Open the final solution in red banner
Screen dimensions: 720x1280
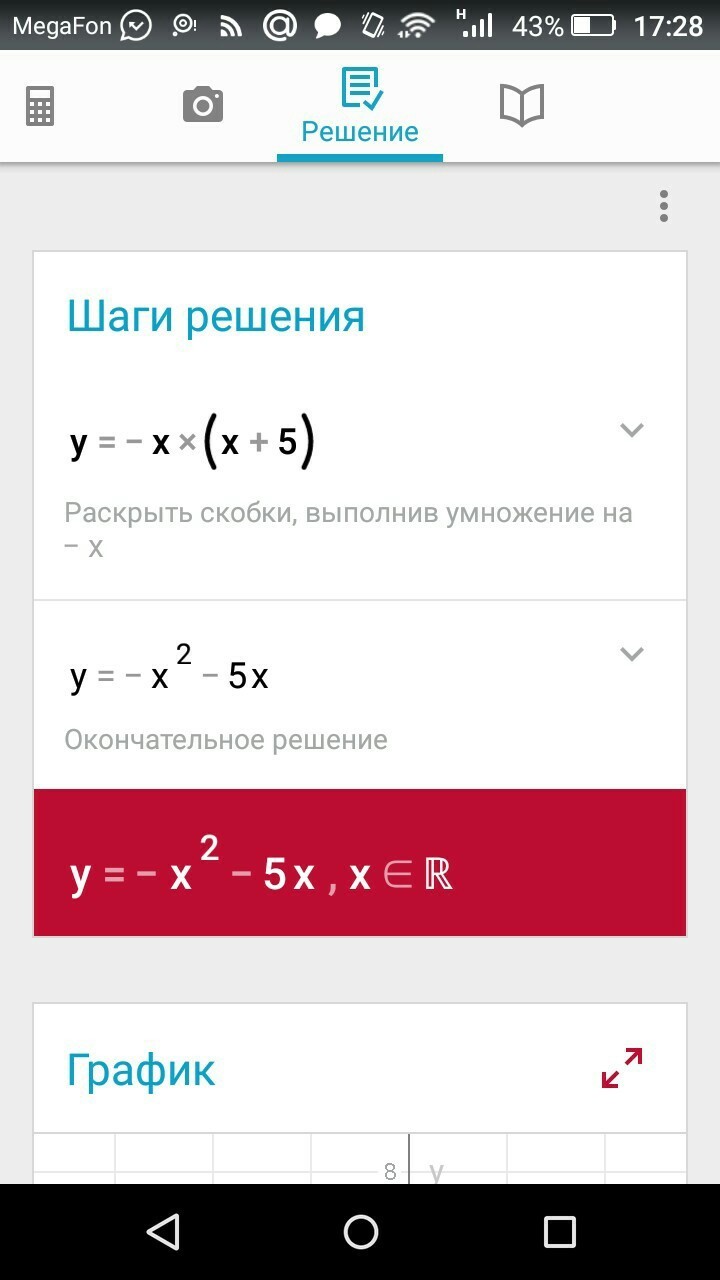click(360, 863)
